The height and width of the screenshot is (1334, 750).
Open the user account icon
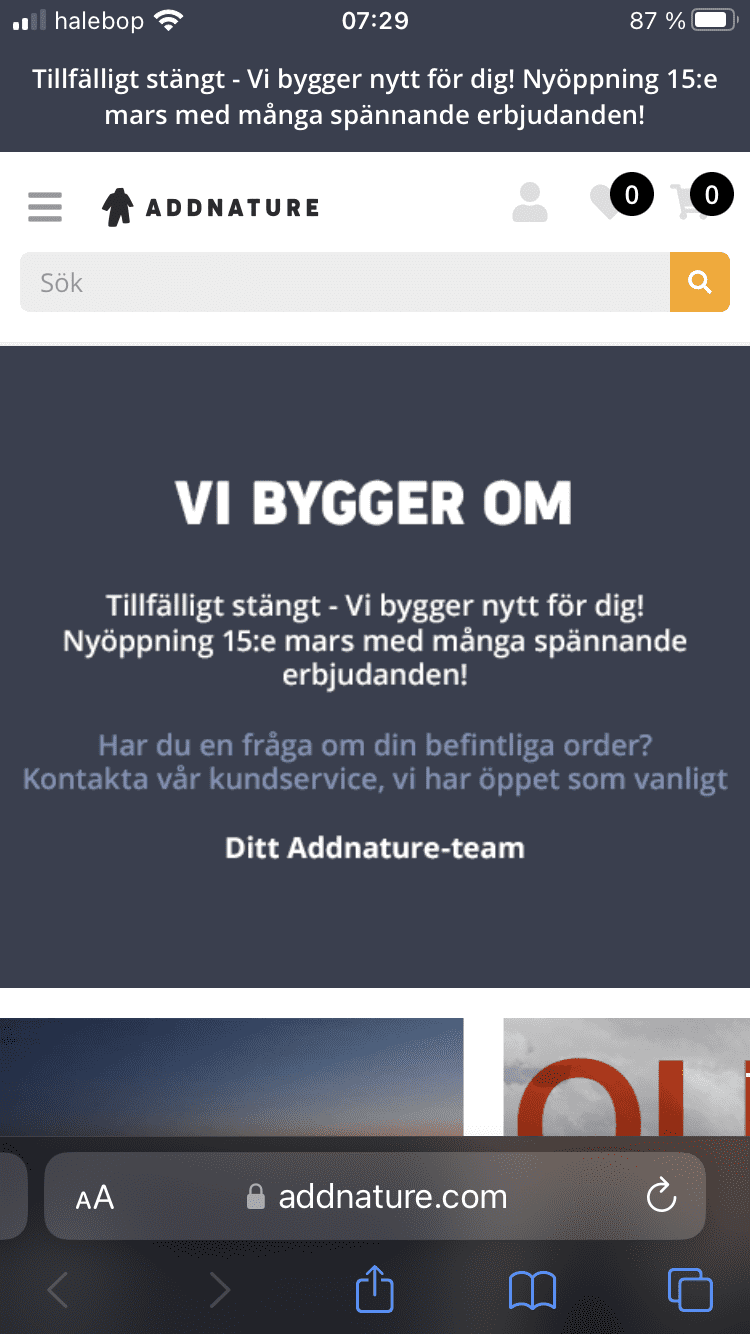point(530,203)
